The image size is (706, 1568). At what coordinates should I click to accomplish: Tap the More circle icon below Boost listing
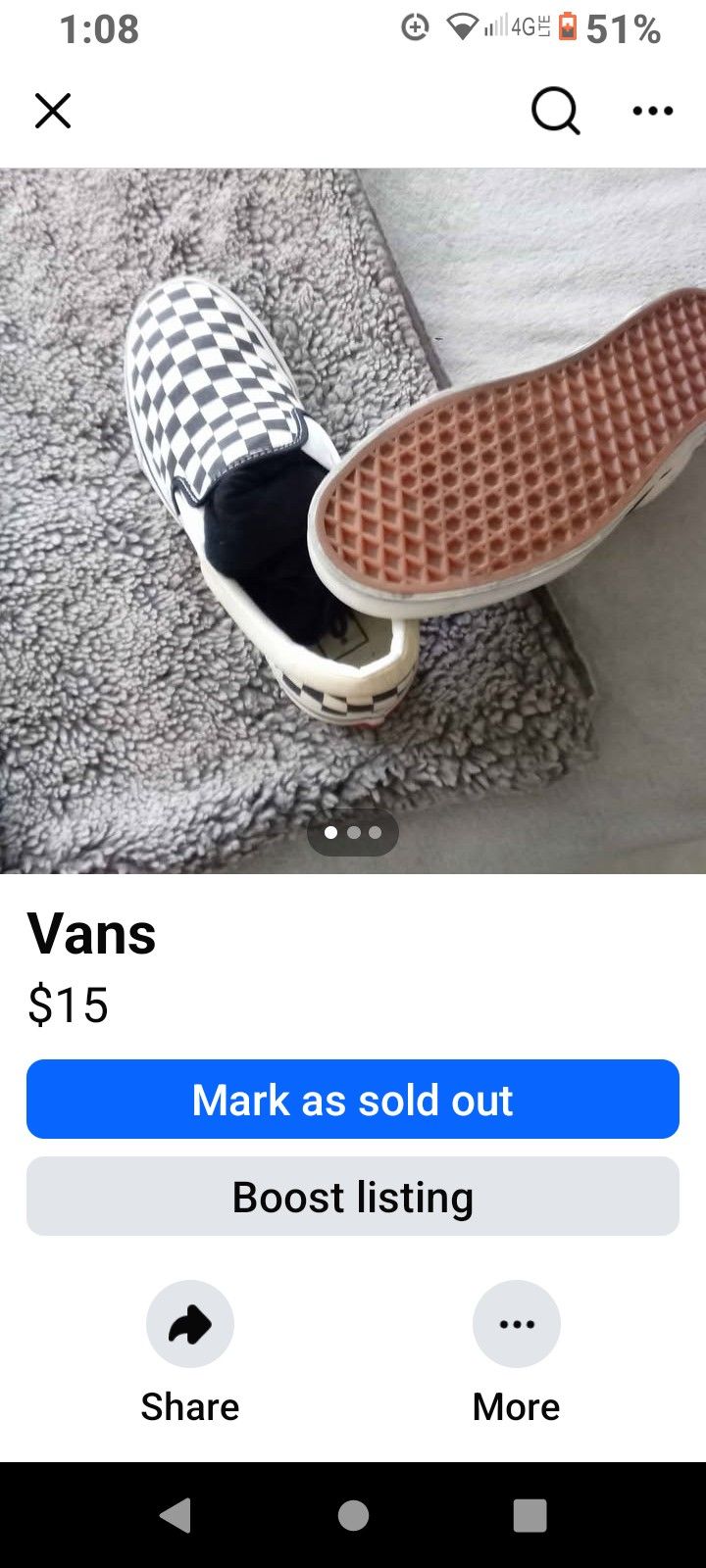(x=517, y=1323)
